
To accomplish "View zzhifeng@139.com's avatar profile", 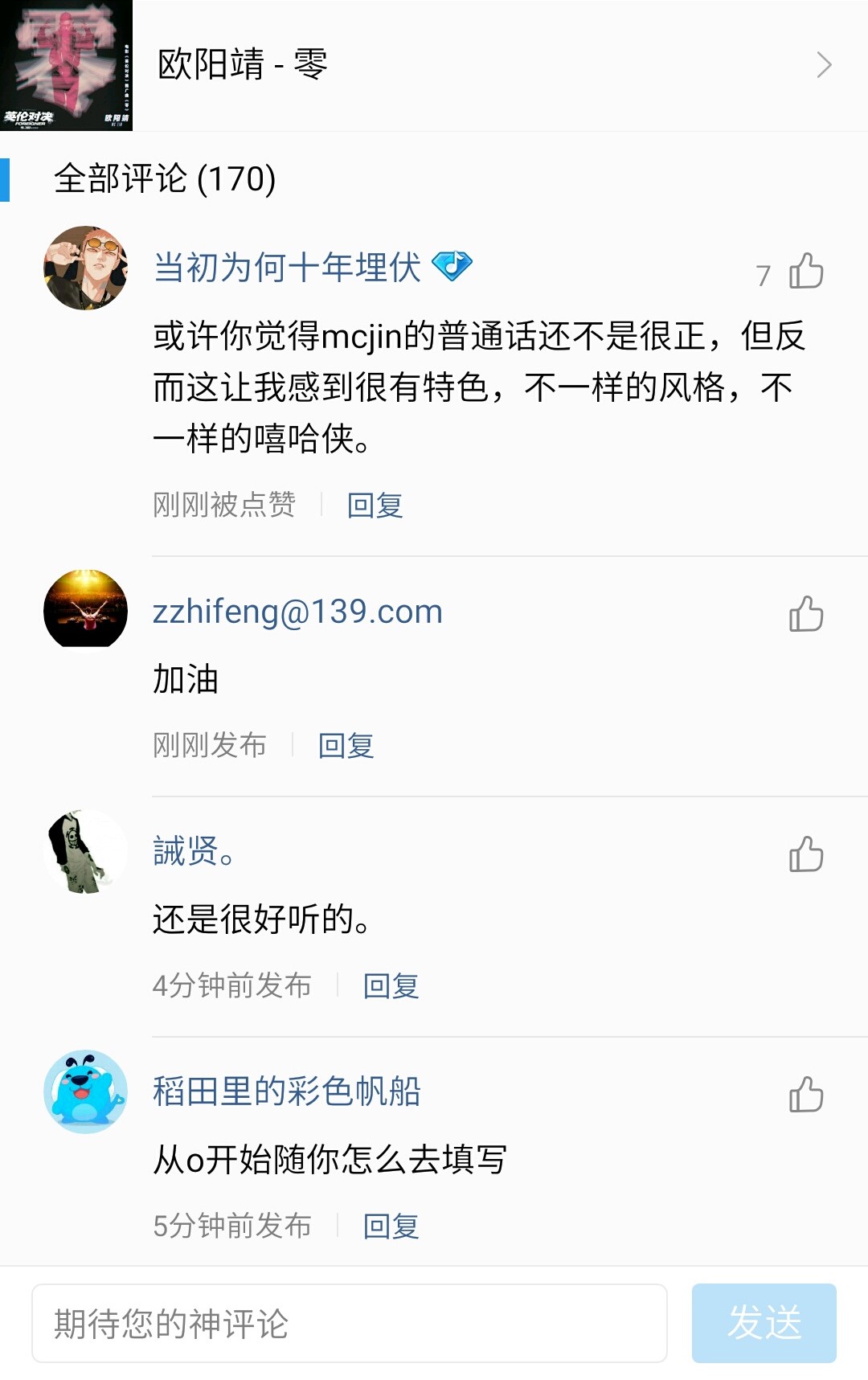I will click(85, 610).
